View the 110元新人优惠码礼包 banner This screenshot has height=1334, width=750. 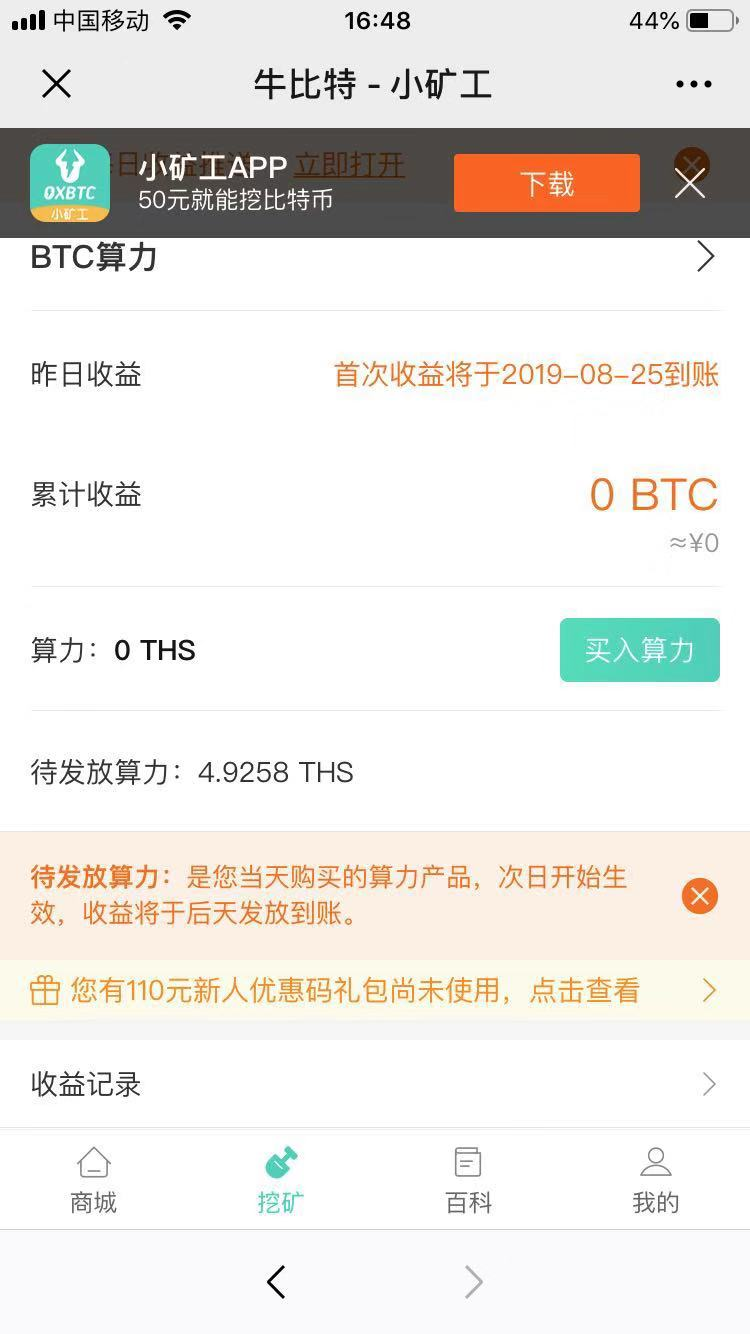tap(374, 991)
